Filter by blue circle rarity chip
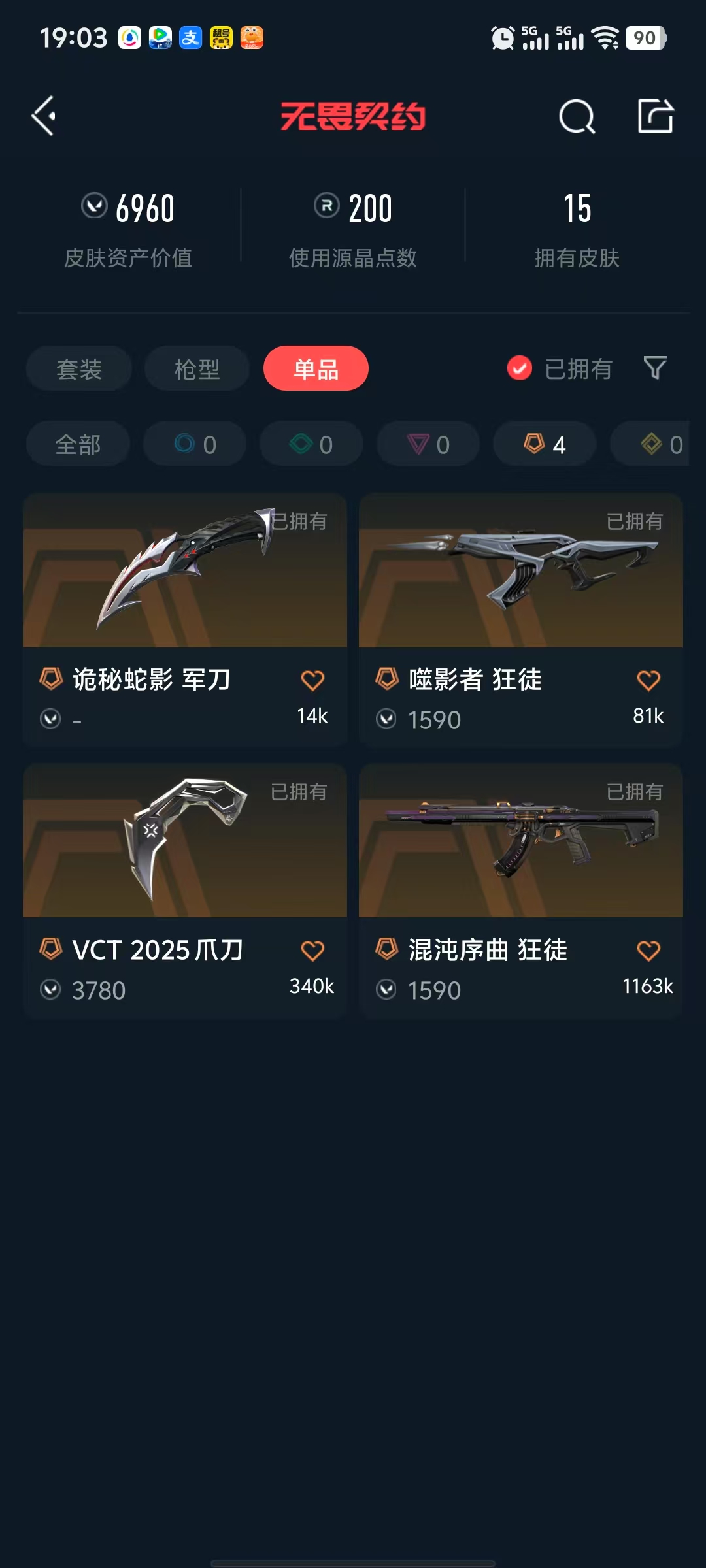Viewport: 706px width, 1568px height. tap(195, 444)
